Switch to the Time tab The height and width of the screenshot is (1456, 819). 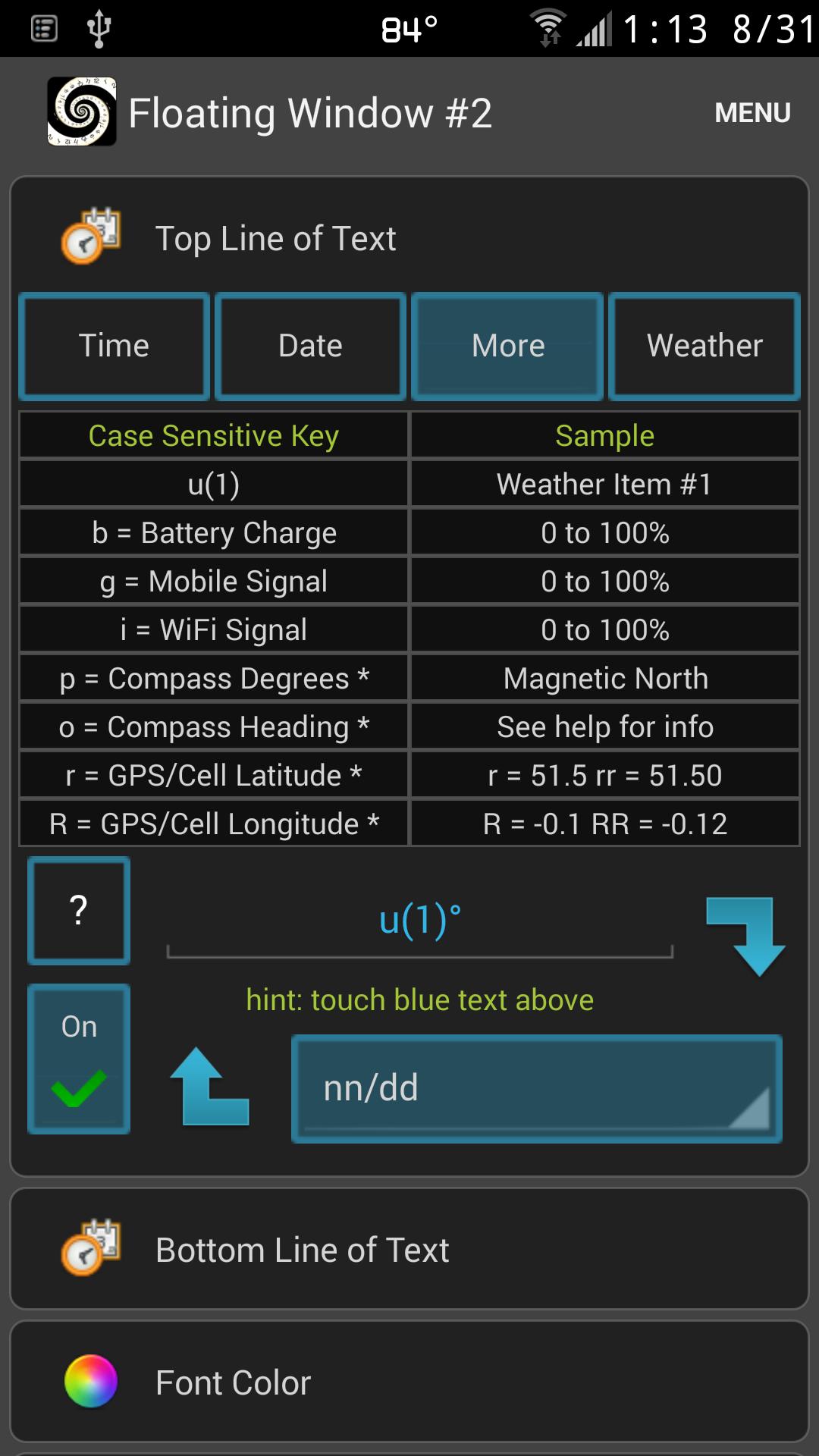(x=115, y=346)
